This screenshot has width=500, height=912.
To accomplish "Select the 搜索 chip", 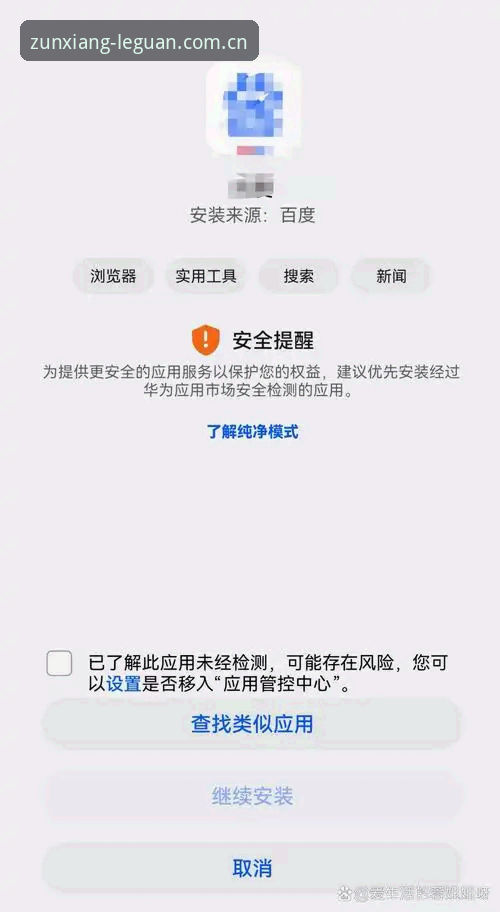I will (x=298, y=276).
